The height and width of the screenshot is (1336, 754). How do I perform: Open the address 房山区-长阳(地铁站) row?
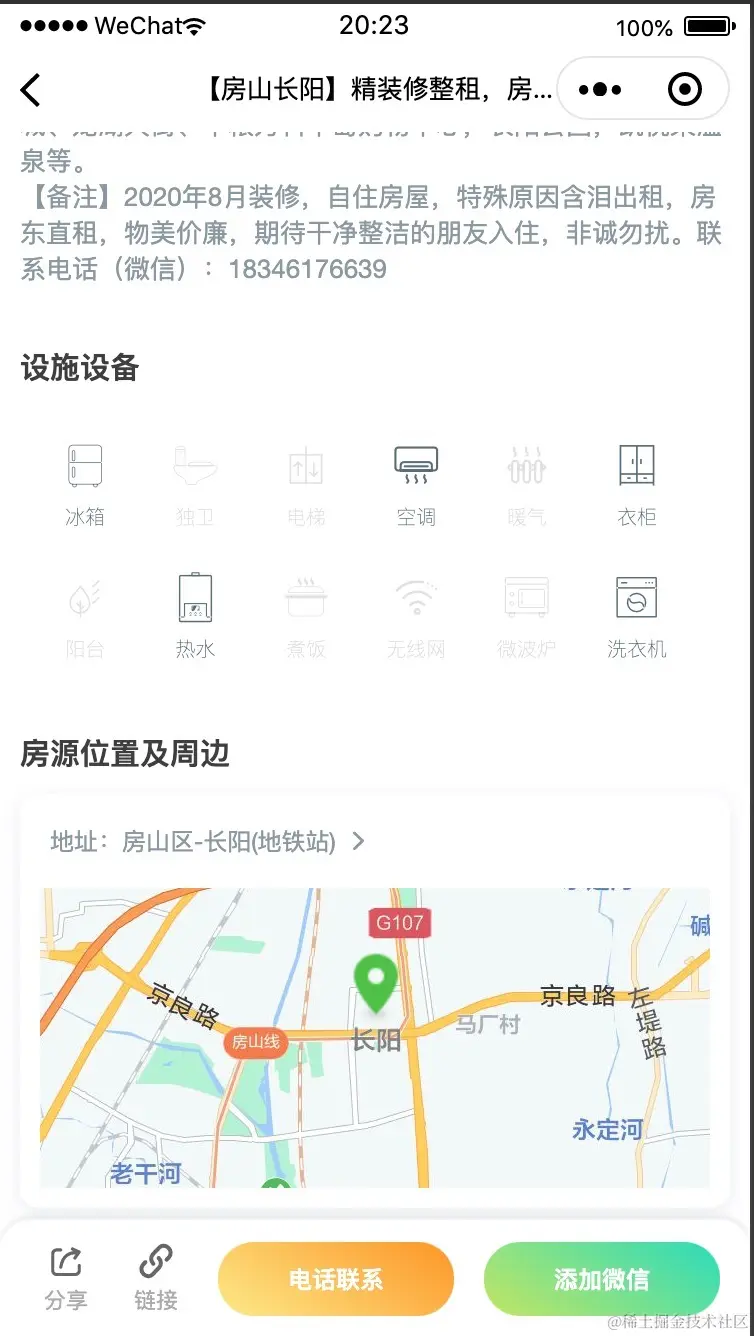[x=208, y=842]
